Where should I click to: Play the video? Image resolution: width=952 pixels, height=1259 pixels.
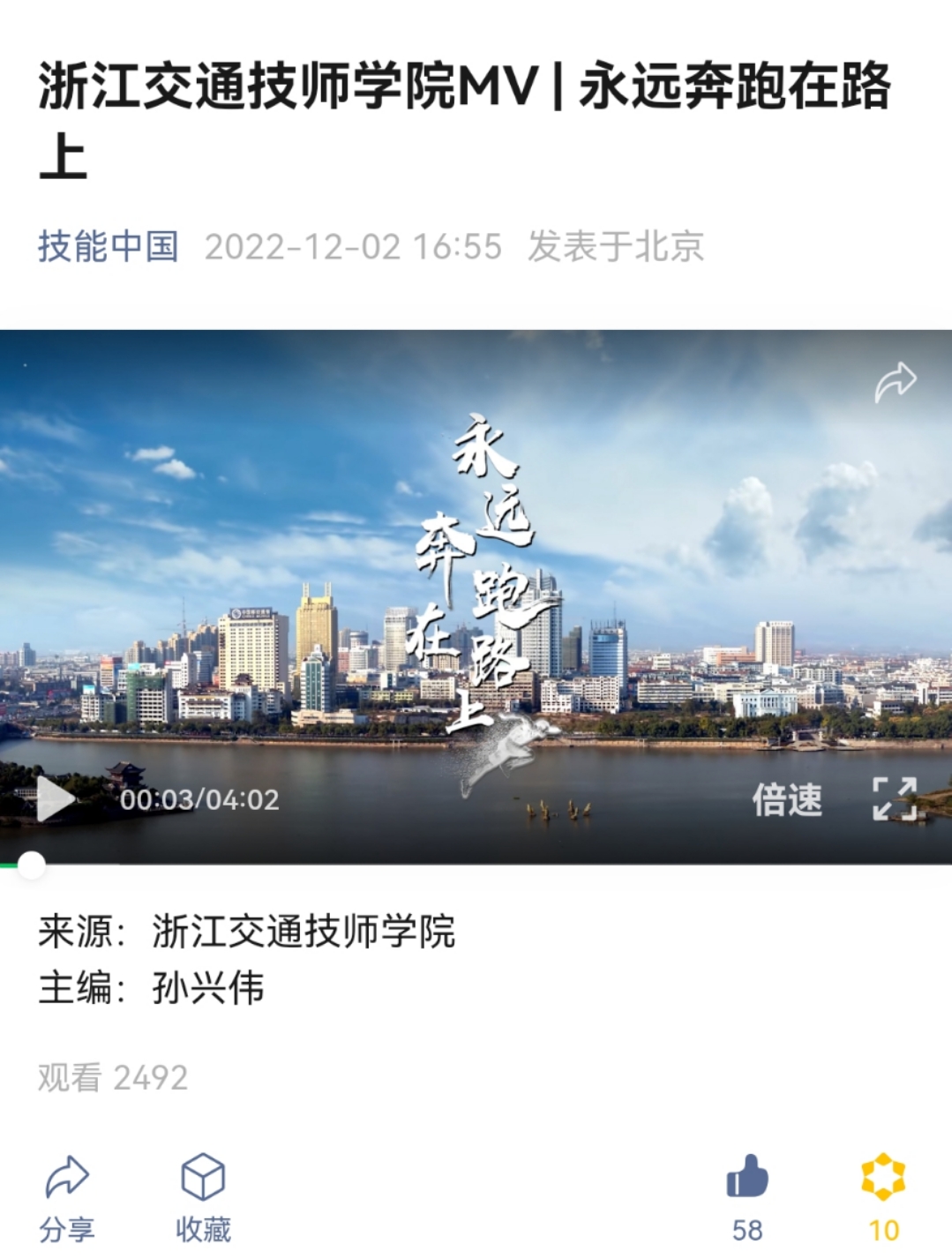point(55,799)
